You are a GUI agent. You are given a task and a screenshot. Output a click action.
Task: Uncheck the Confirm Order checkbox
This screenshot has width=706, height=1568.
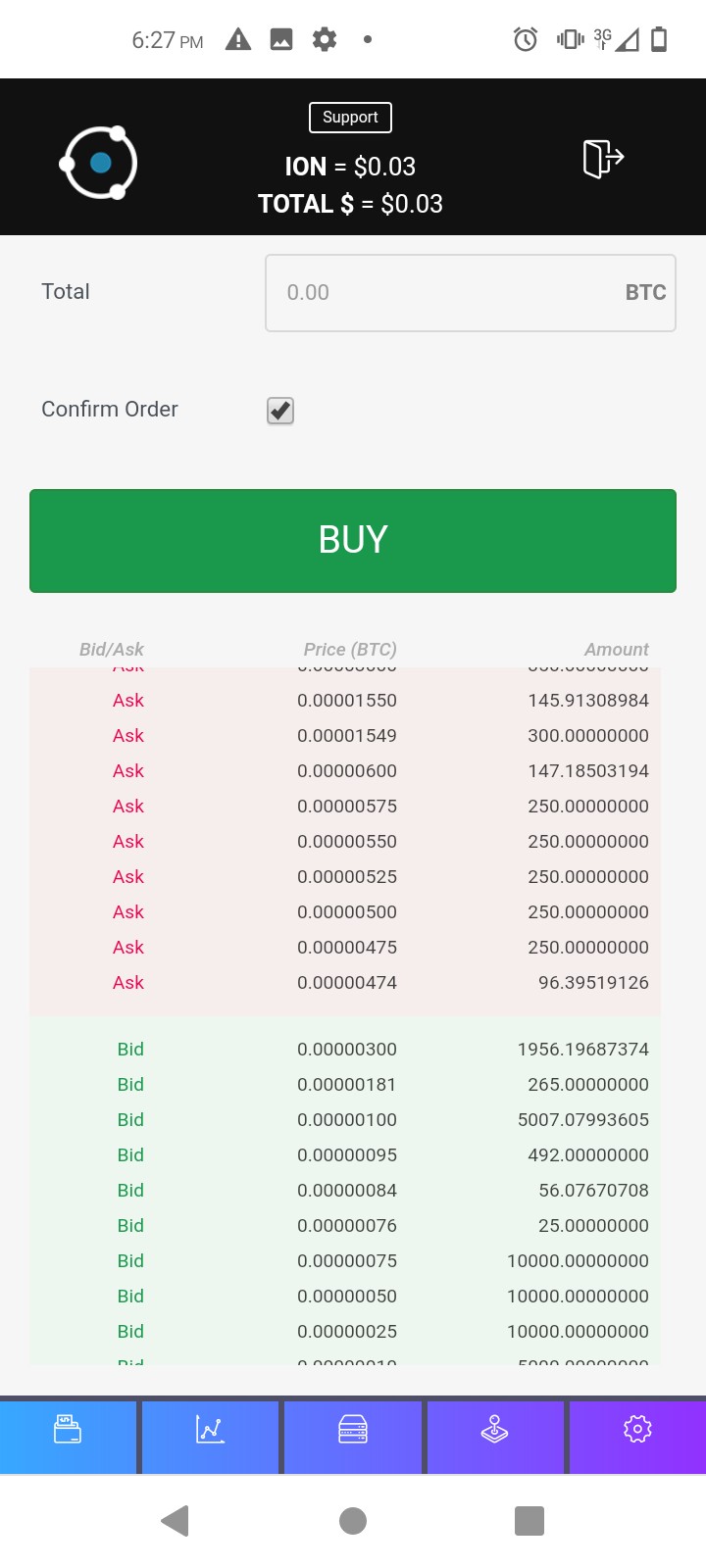click(x=280, y=411)
